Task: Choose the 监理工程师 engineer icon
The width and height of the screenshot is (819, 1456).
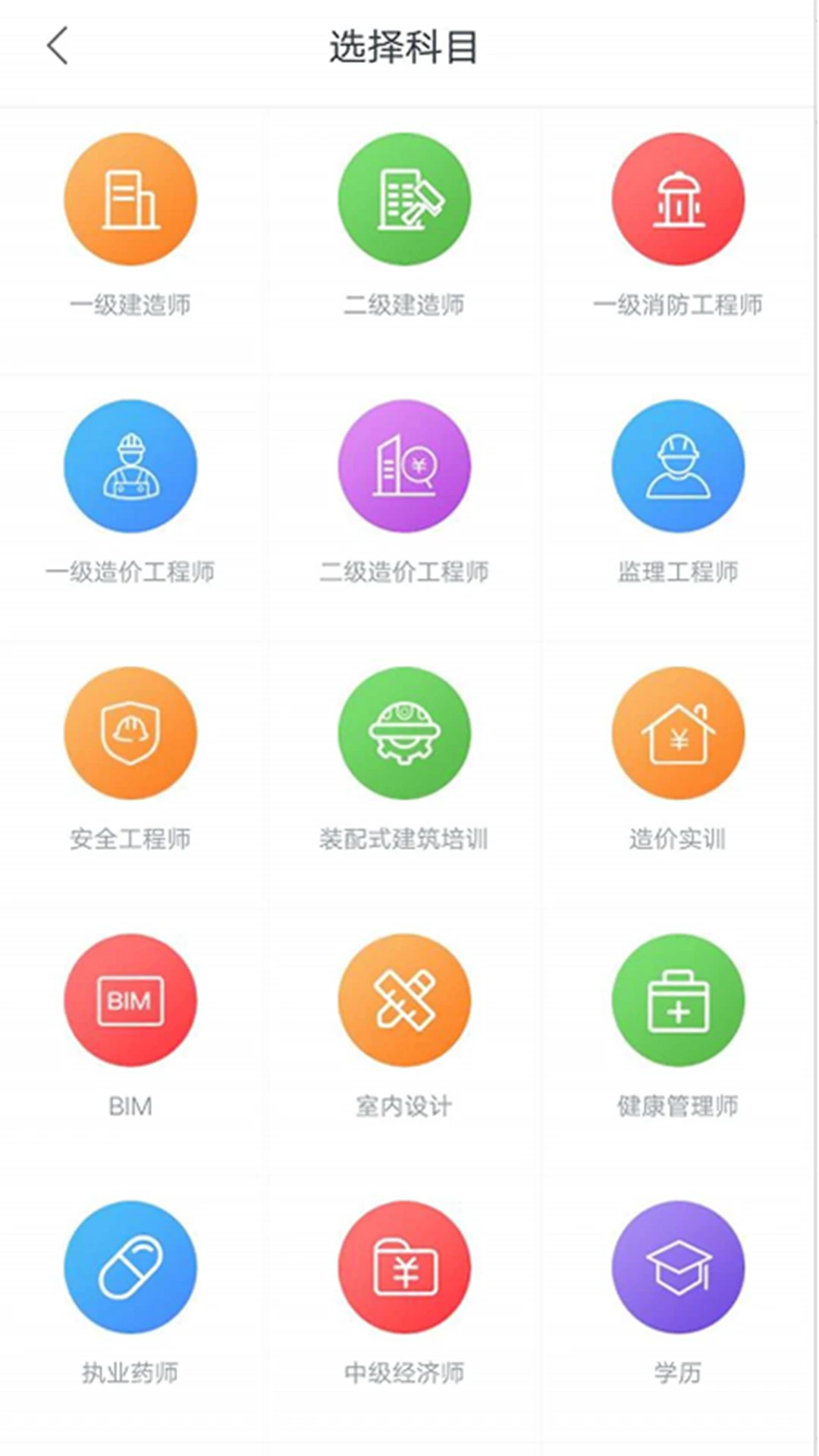Action: 679,467
